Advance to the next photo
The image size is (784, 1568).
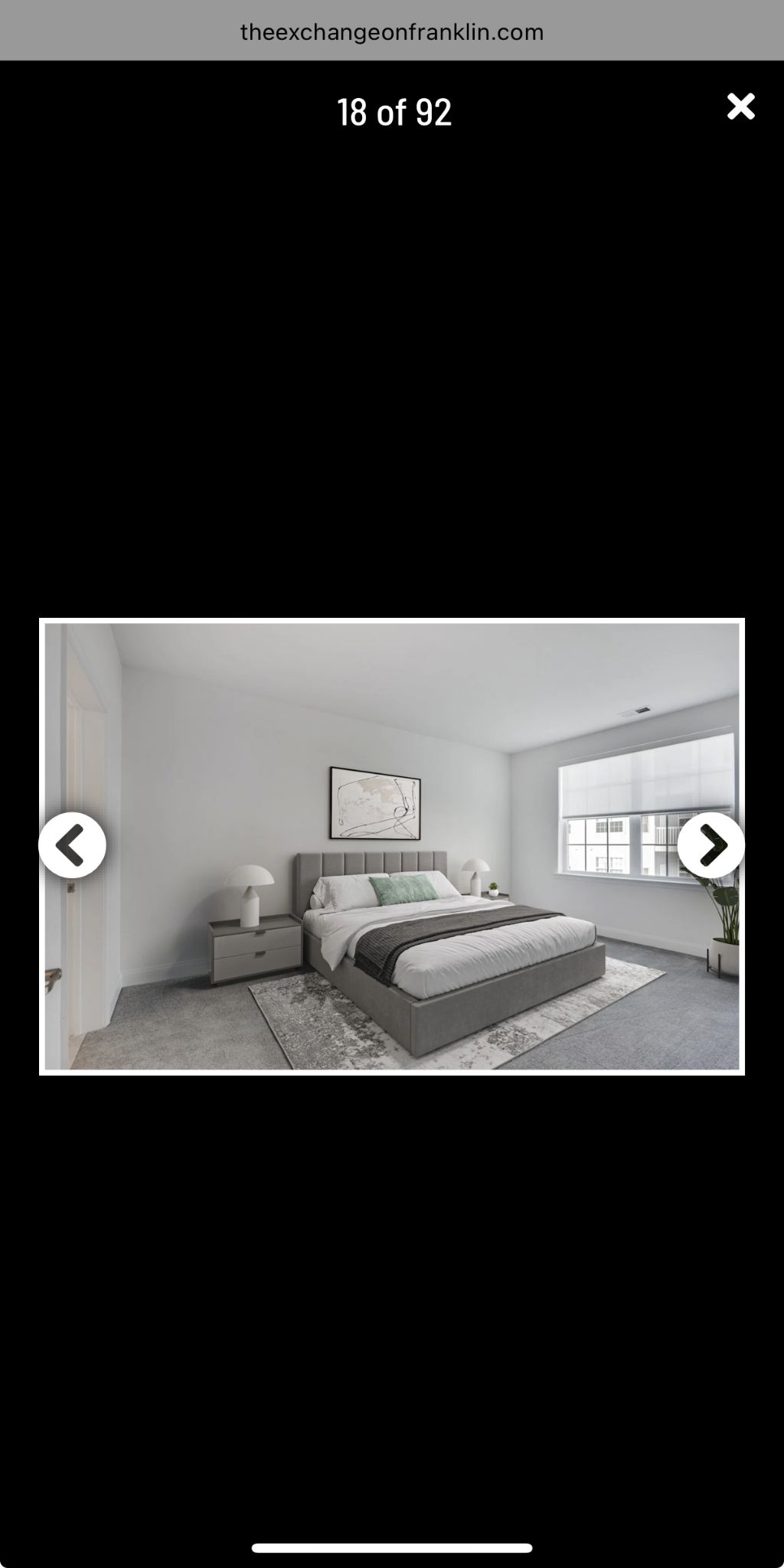coord(711,844)
